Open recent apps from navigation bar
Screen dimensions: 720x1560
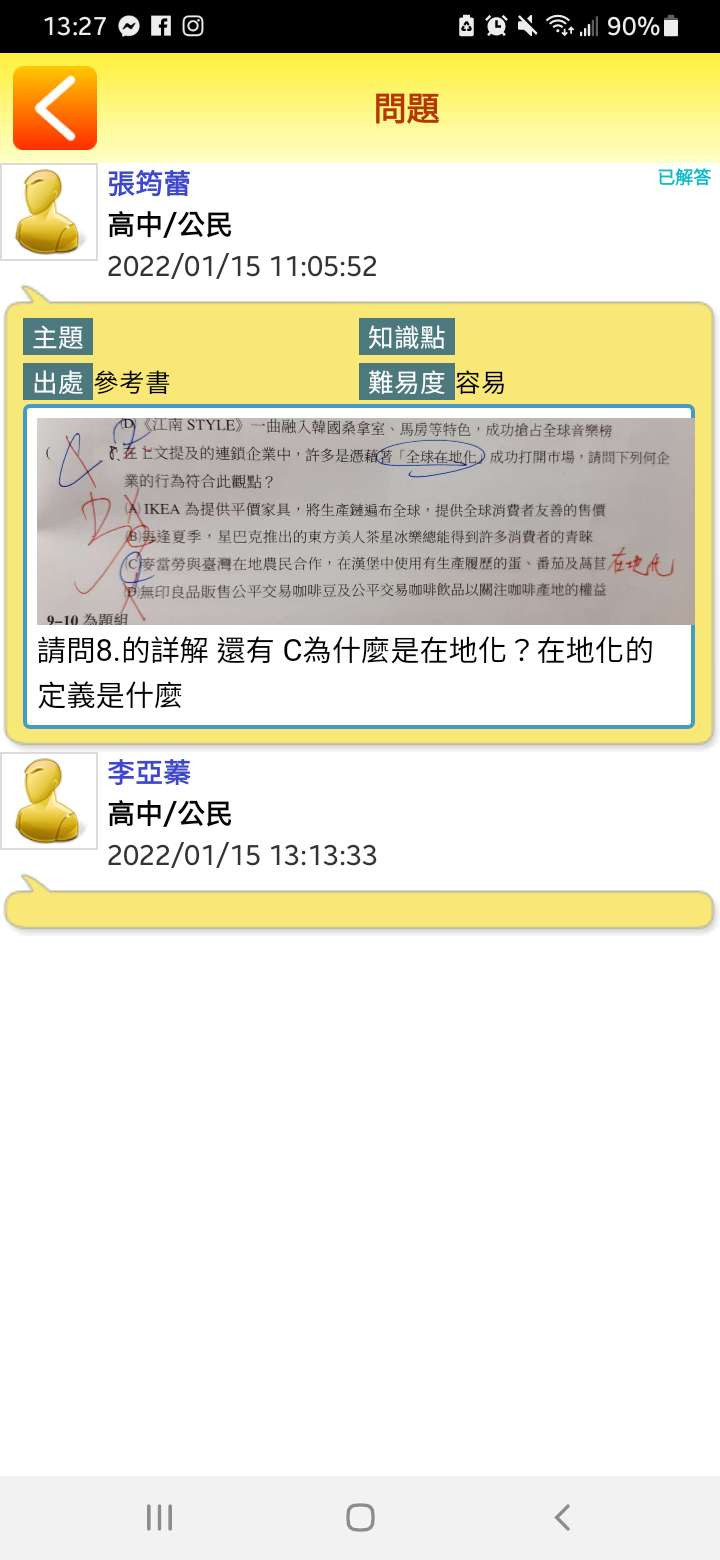tap(159, 1517)
